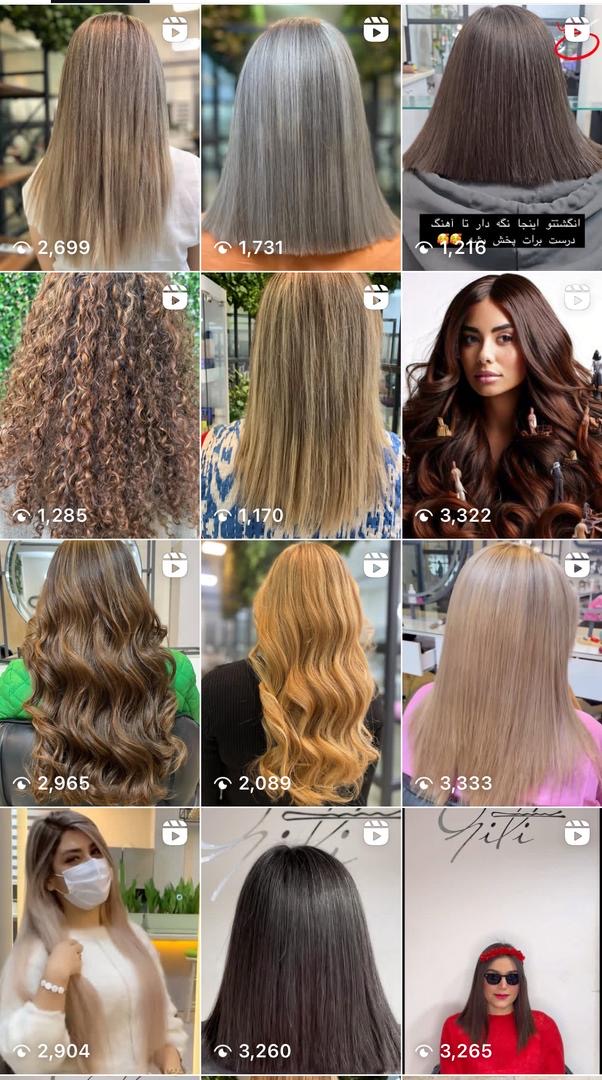Open the wavy hair reel with 2,965 views
This screenshot has height=1080, width=602.
tap(100, 673)
